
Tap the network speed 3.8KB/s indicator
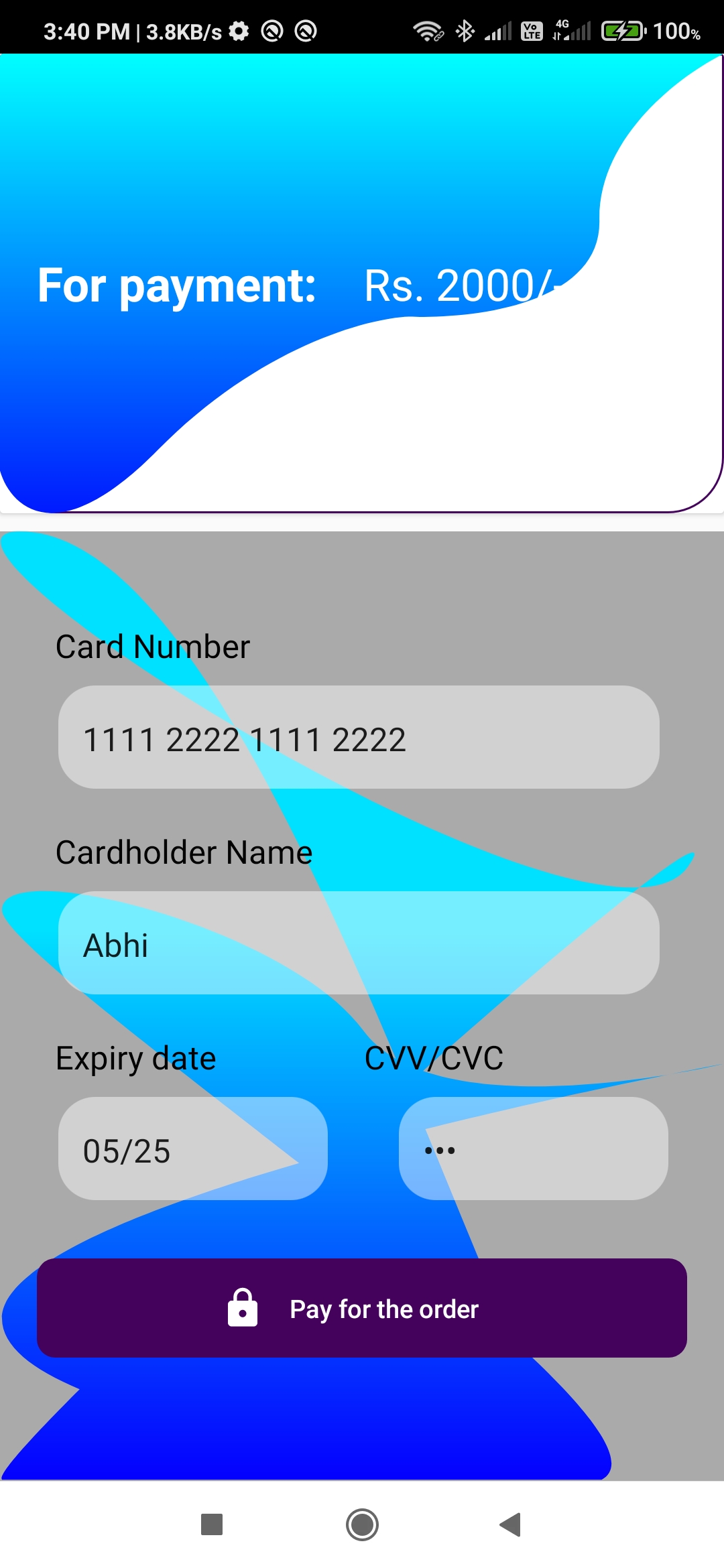181,30
